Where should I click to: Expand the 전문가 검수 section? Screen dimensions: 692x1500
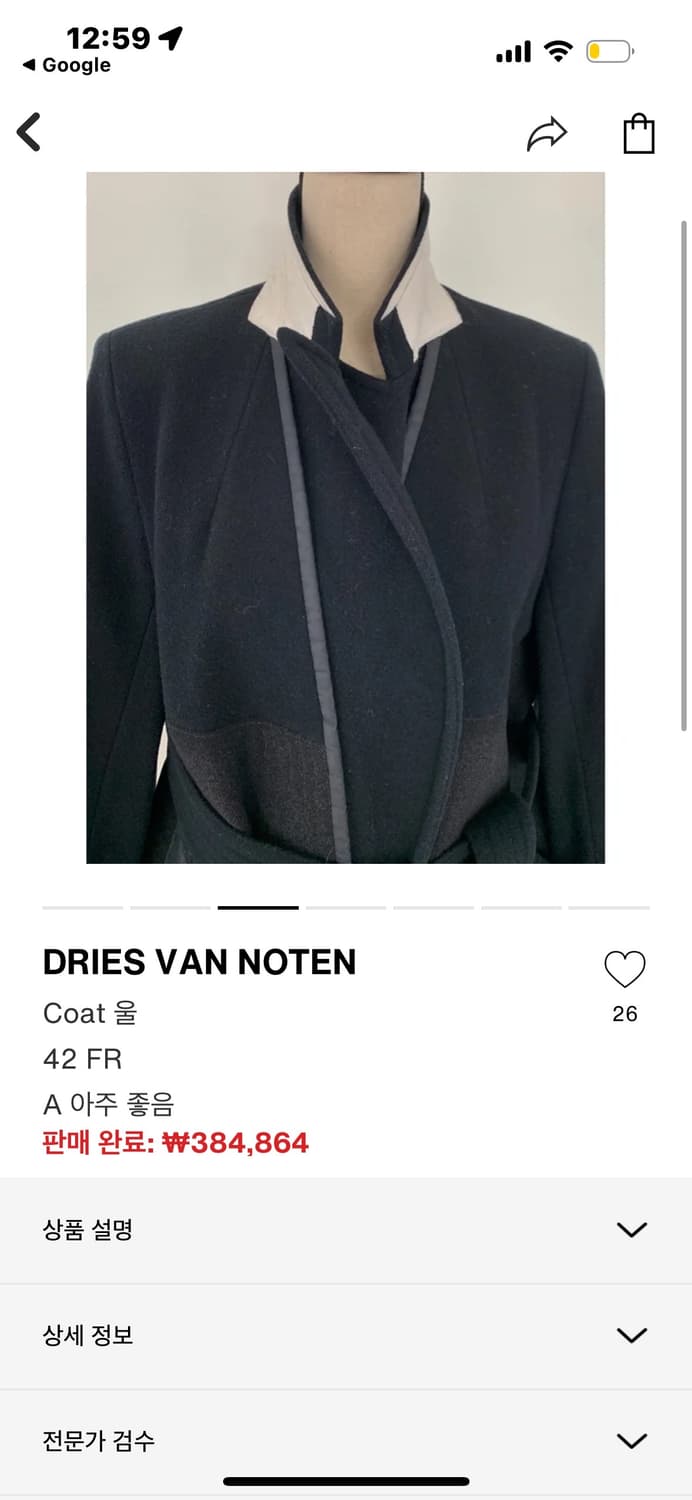346,1441
